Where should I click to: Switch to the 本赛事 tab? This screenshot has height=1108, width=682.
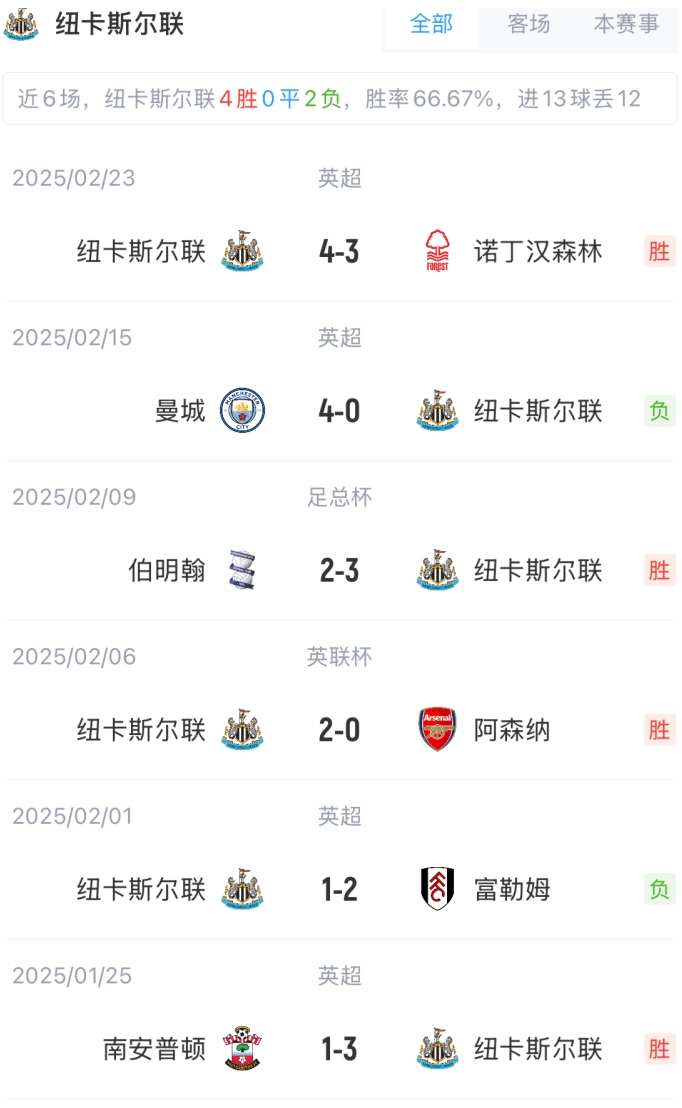point(626,25)
